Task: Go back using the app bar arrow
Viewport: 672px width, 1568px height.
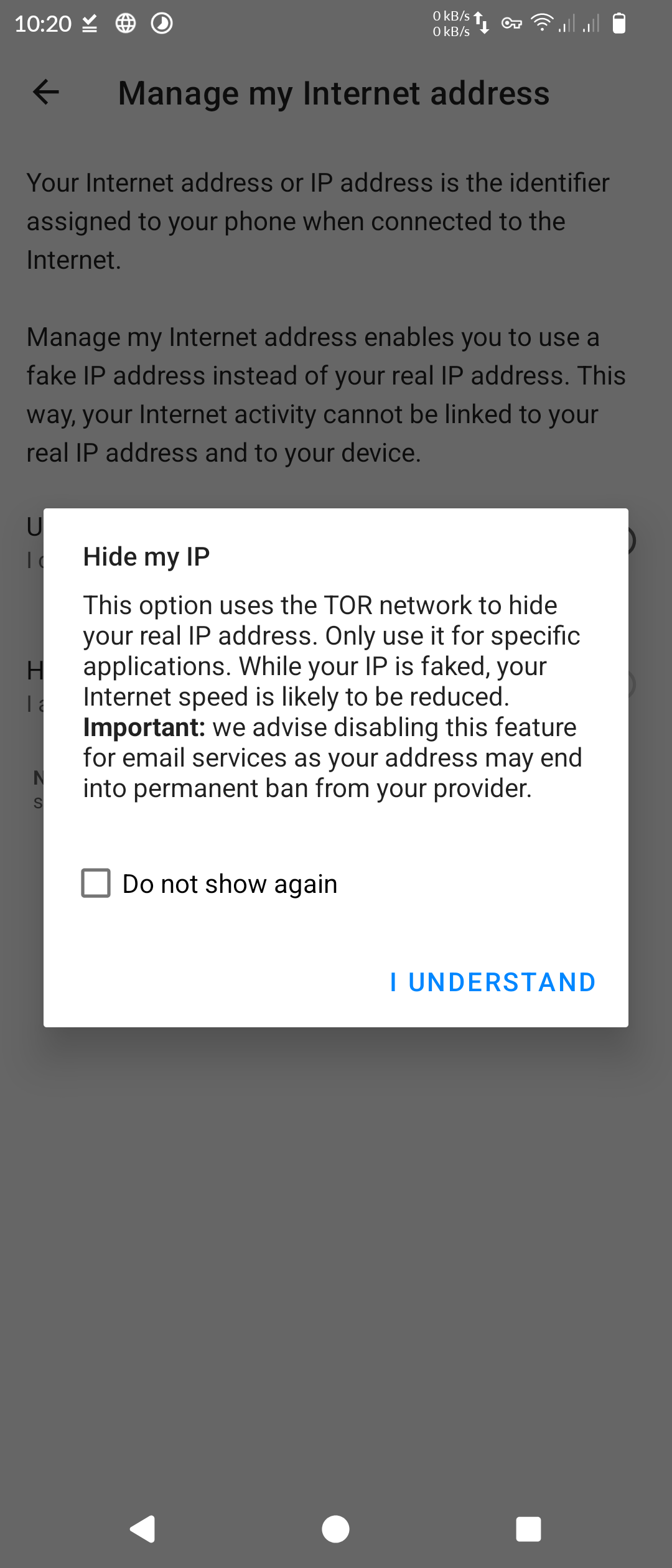Action: [x=46, y=93]
